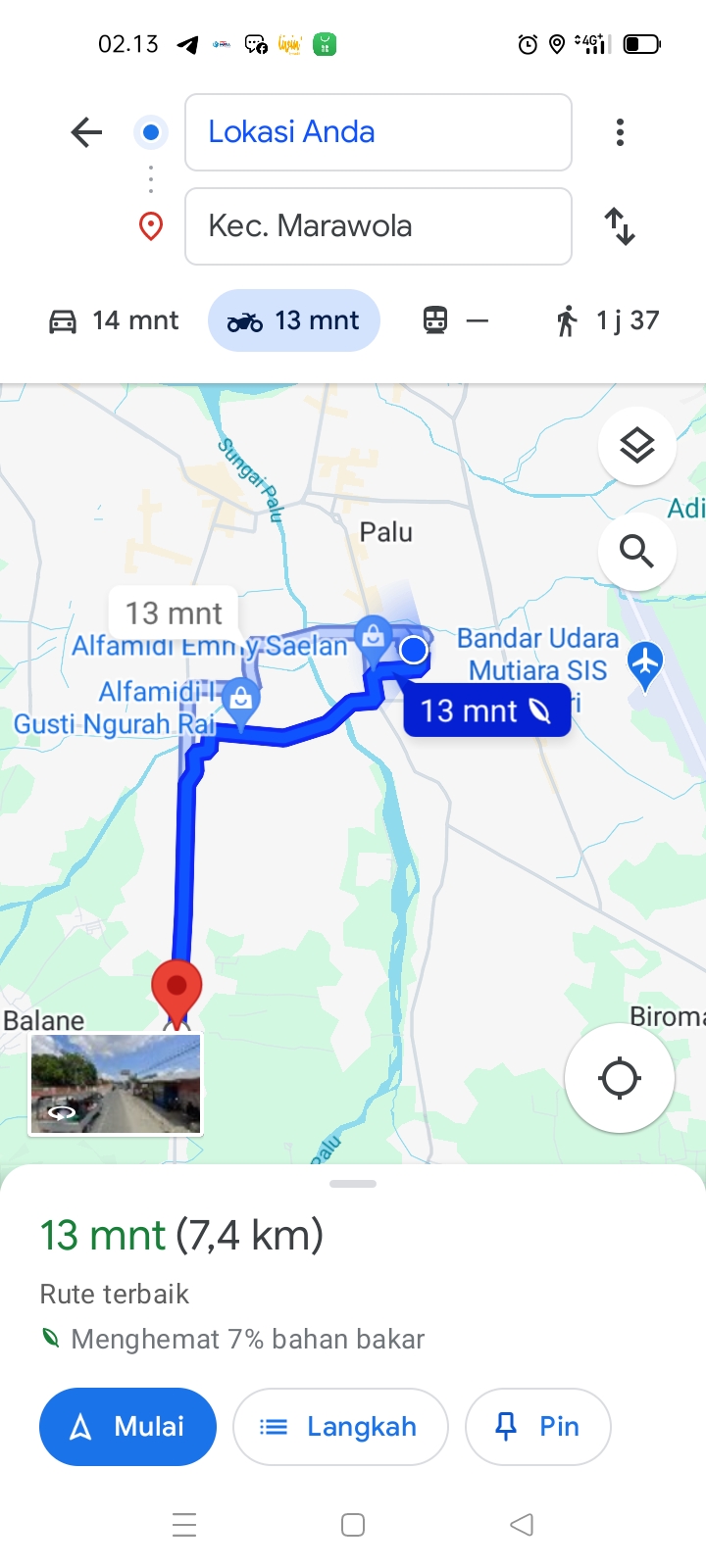Select the alternate route labeled 13 mnt
This screenshot has width=706, height=1568.
pyautogui.click(x=174, y=612)
